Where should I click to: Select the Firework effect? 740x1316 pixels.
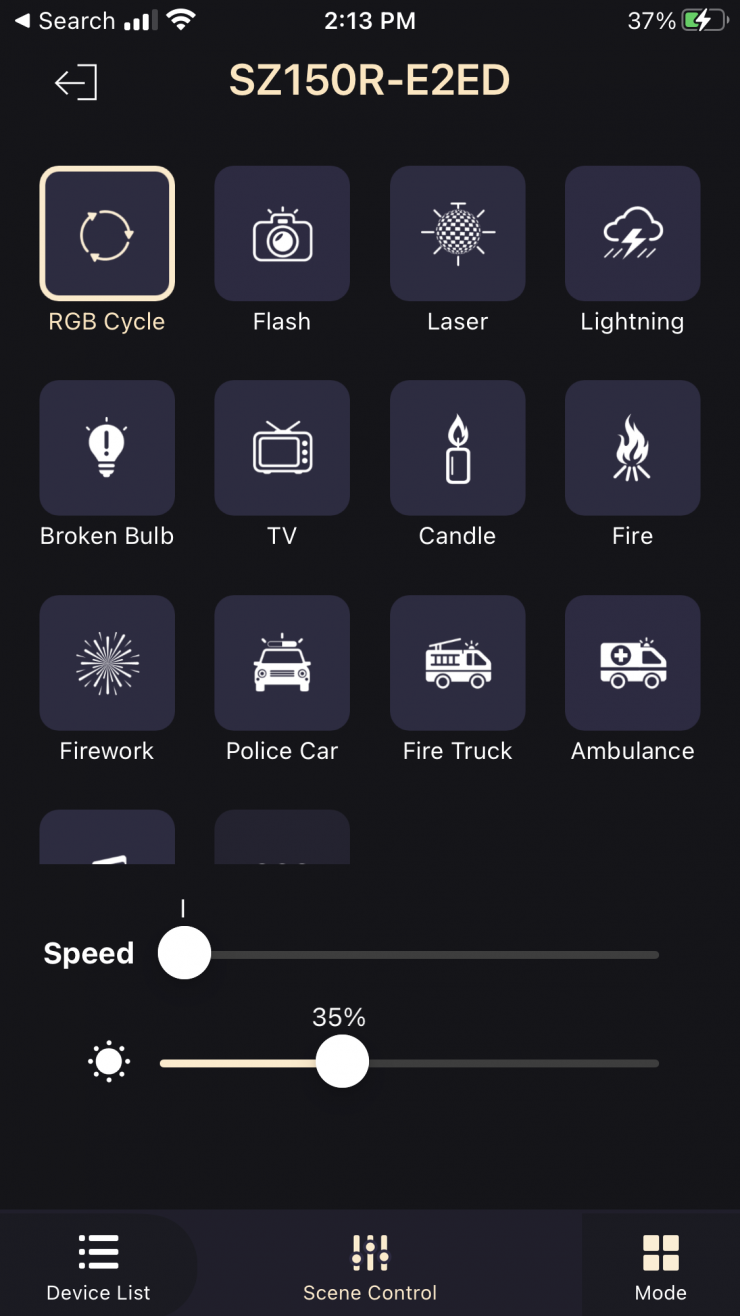click(x=107, y=663)
